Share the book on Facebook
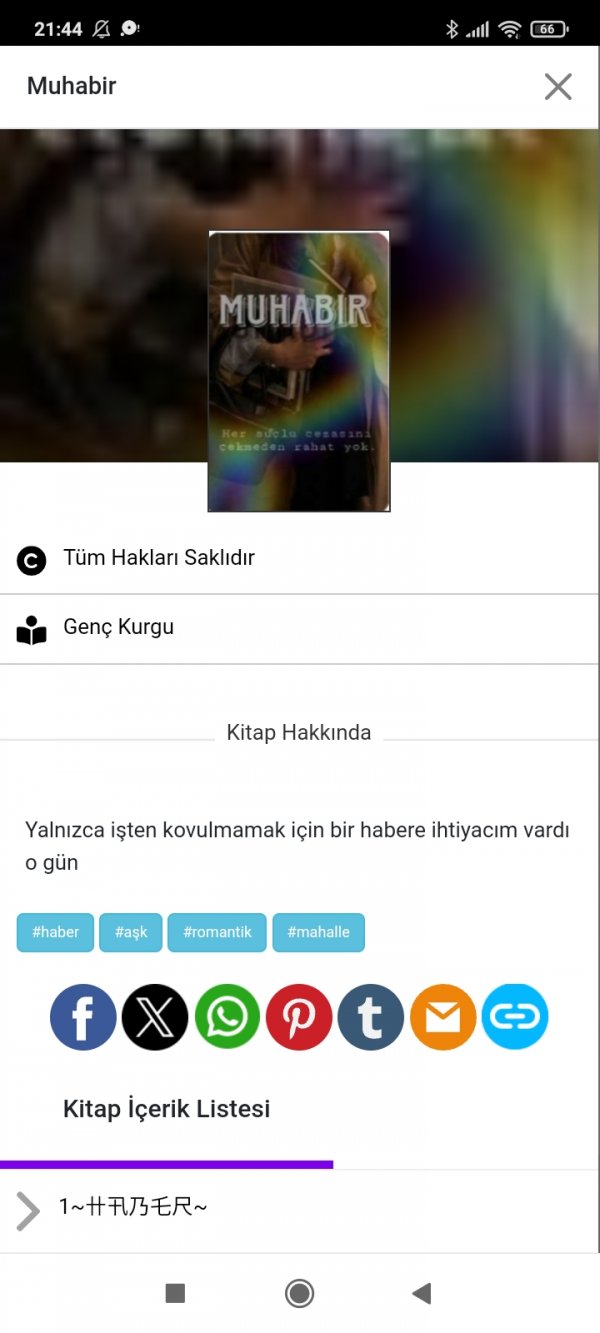The image size is (600, 1333). pyautogui.click(x=83, y=1017)
